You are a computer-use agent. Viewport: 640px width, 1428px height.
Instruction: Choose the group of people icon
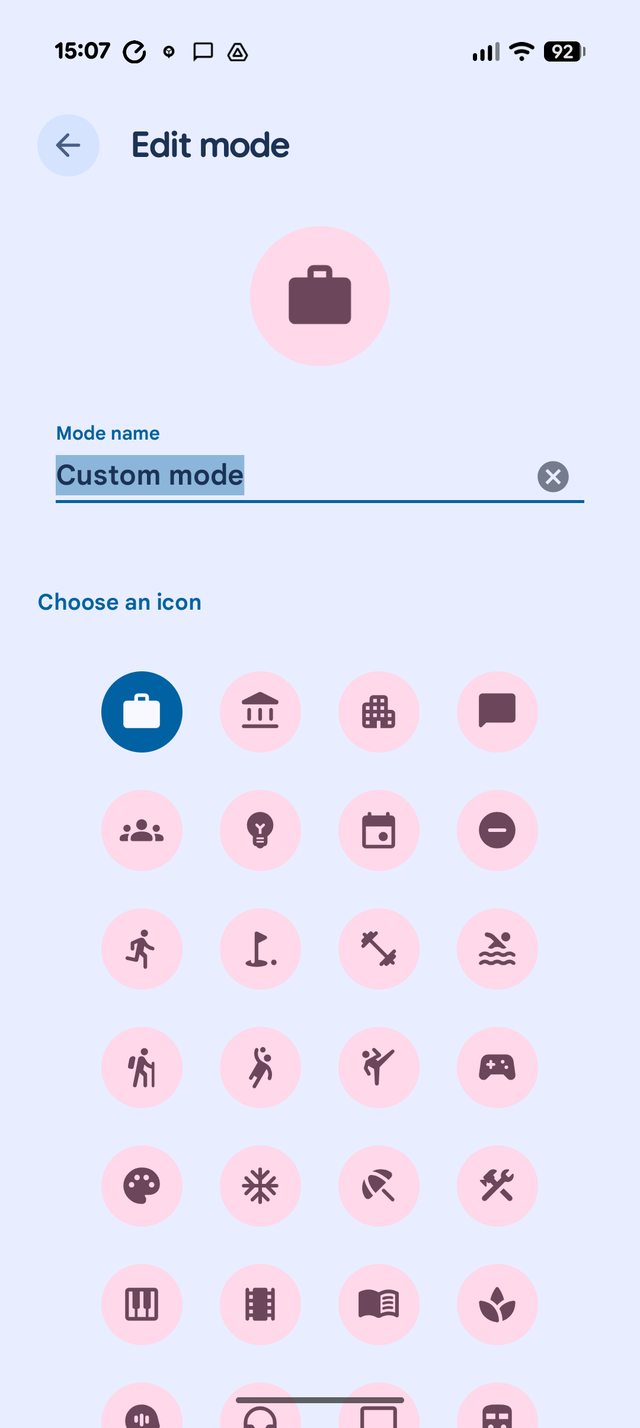(x=142, y=830)
